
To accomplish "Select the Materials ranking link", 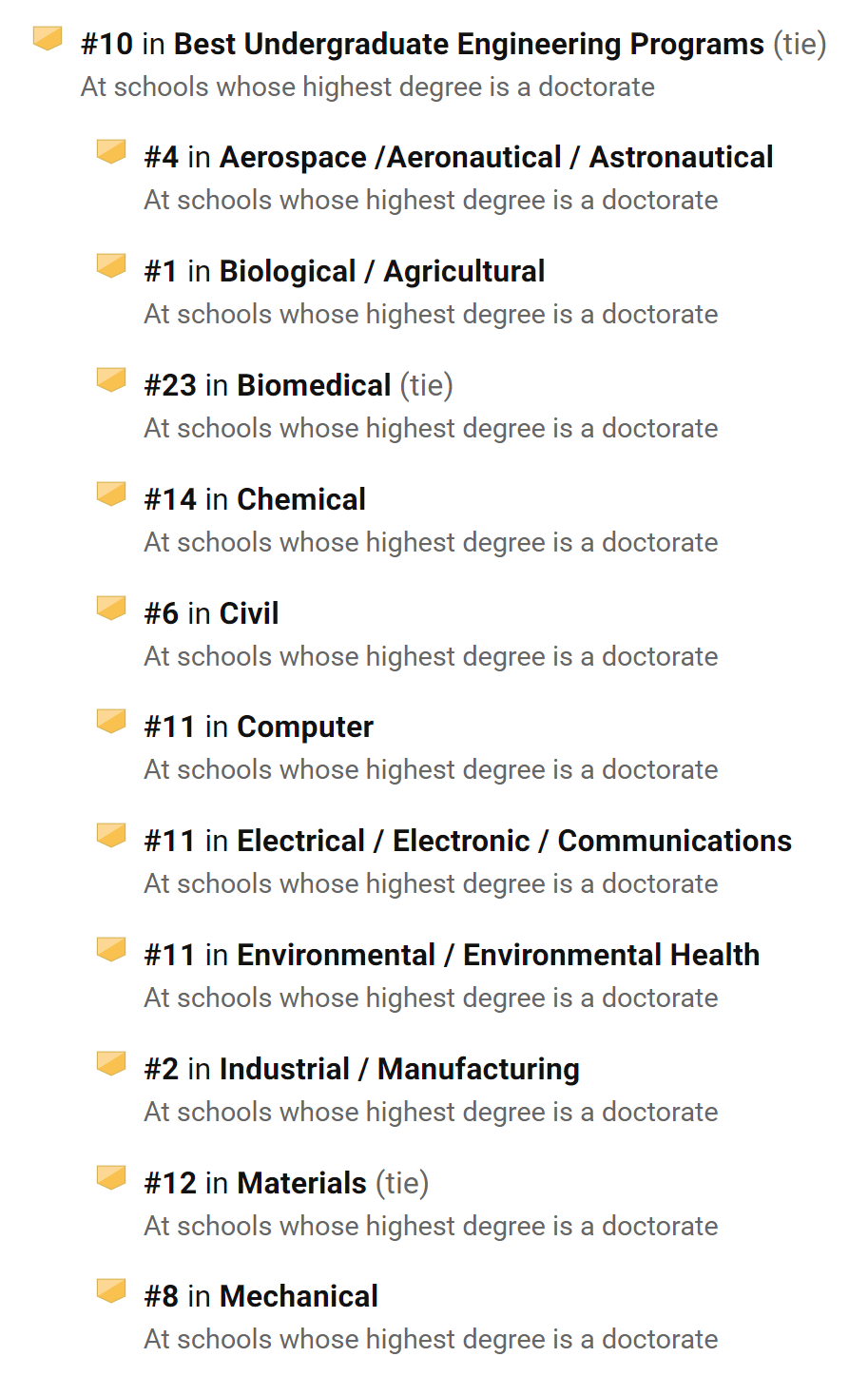I will point(301,1184).
